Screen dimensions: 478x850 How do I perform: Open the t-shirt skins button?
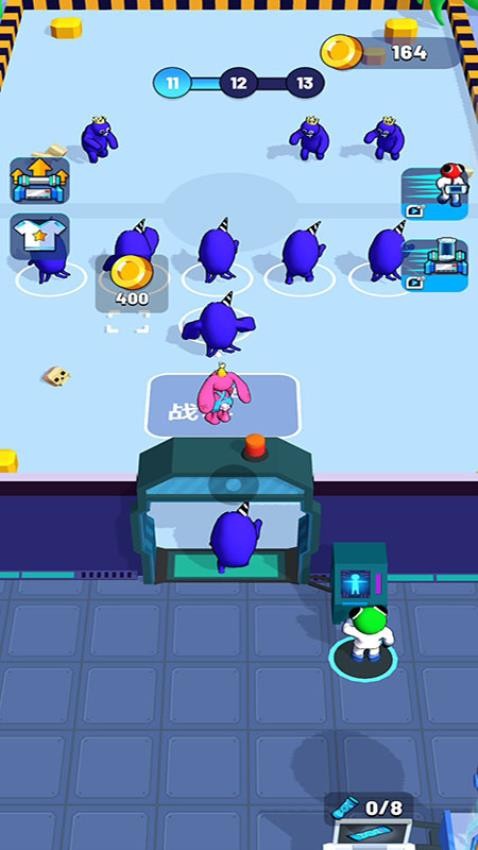click(40, 236)
